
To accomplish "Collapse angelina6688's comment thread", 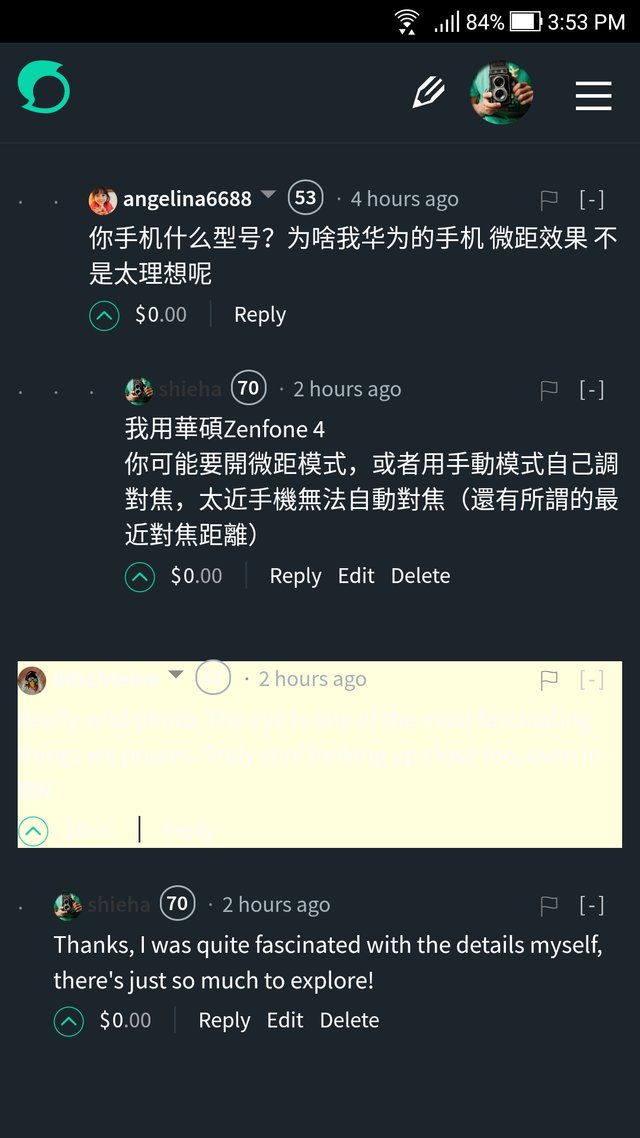I will tap(592, 200).
